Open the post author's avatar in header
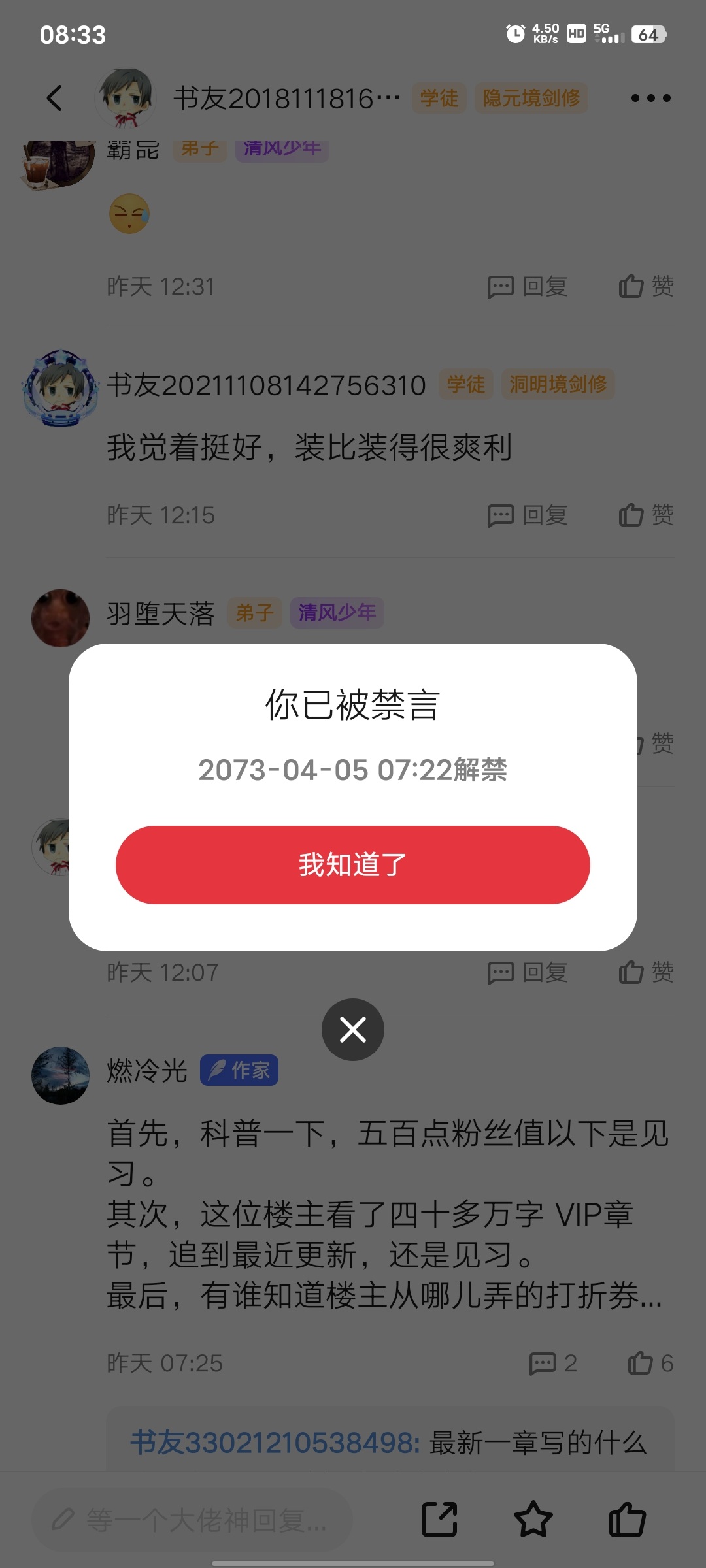Screen dimensions: 706x1568 [126, 98]
